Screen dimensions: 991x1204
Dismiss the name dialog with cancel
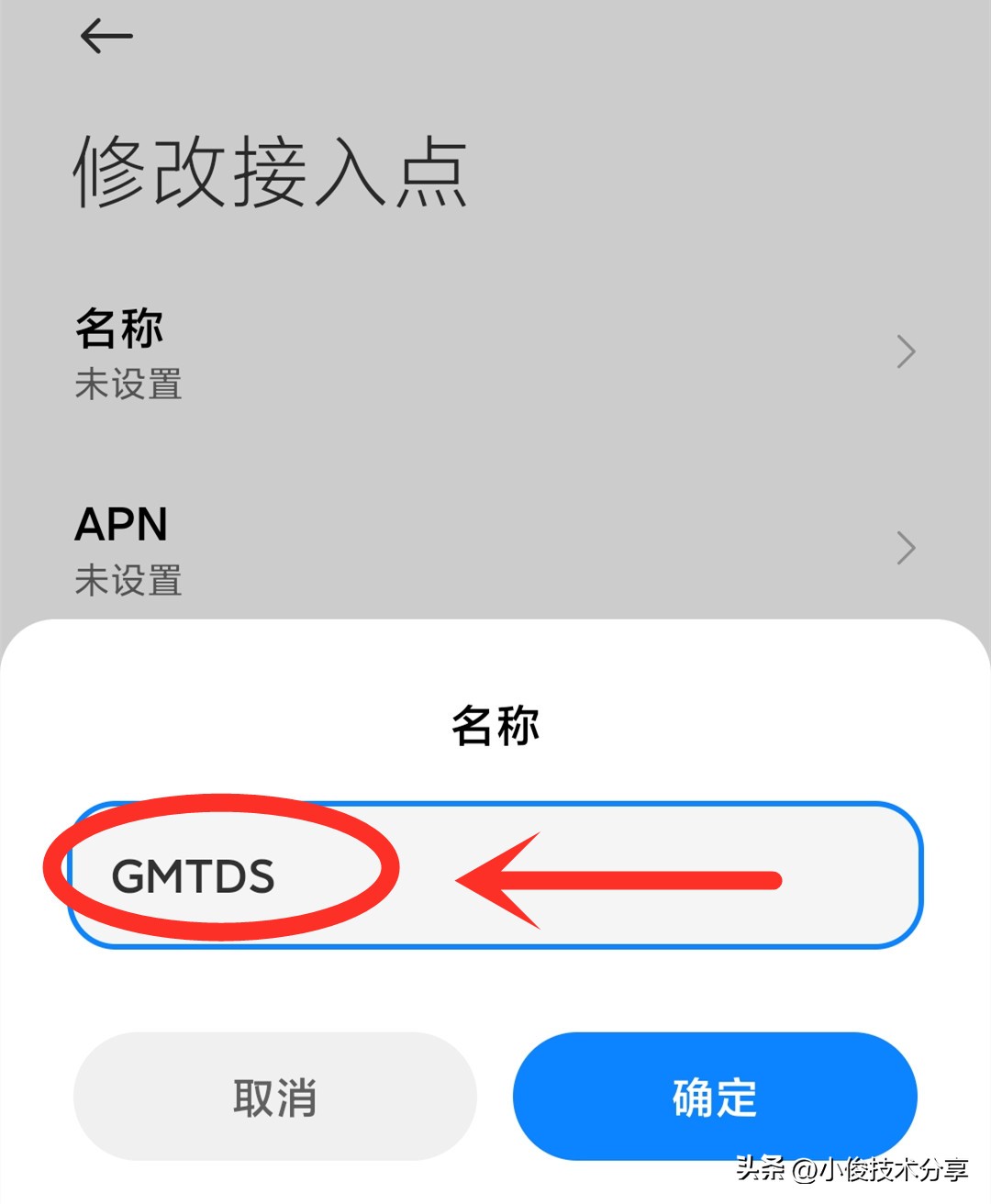[x=274, y=1096]
